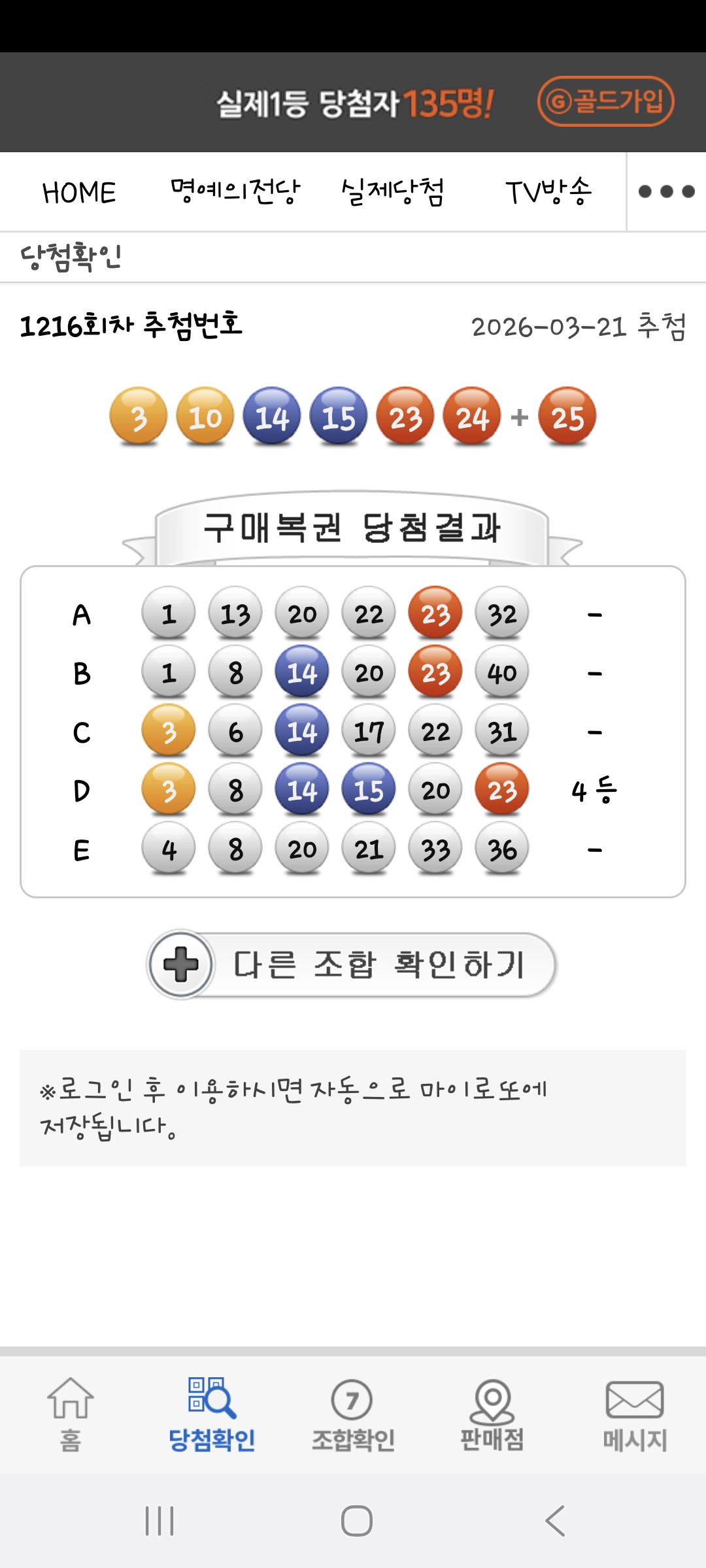Switch to the 조합확인 bottom tab
The image size is (706, 1568).
coord(353,1414)
